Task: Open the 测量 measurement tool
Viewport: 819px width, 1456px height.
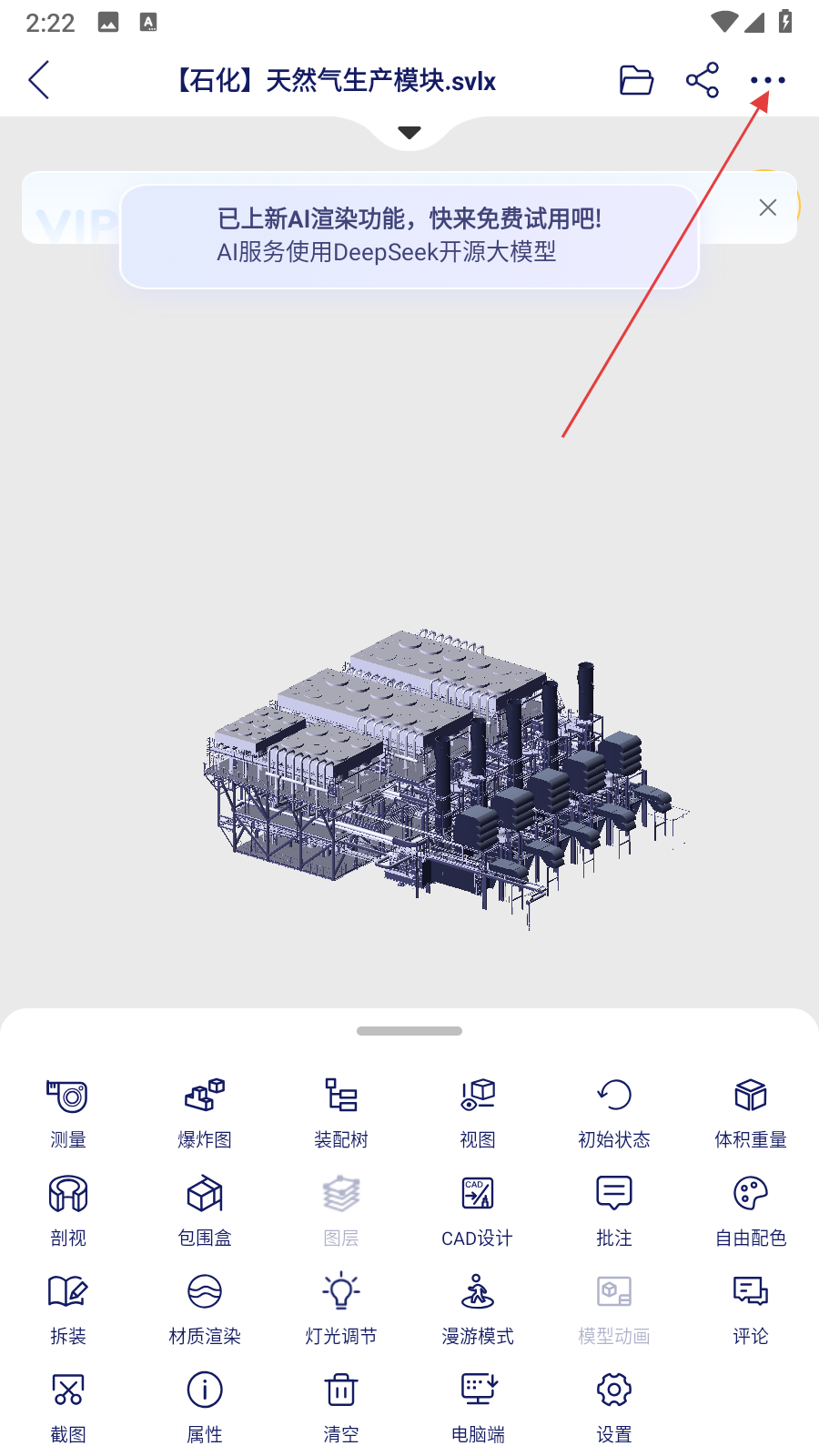Action: coord(68,1112)
